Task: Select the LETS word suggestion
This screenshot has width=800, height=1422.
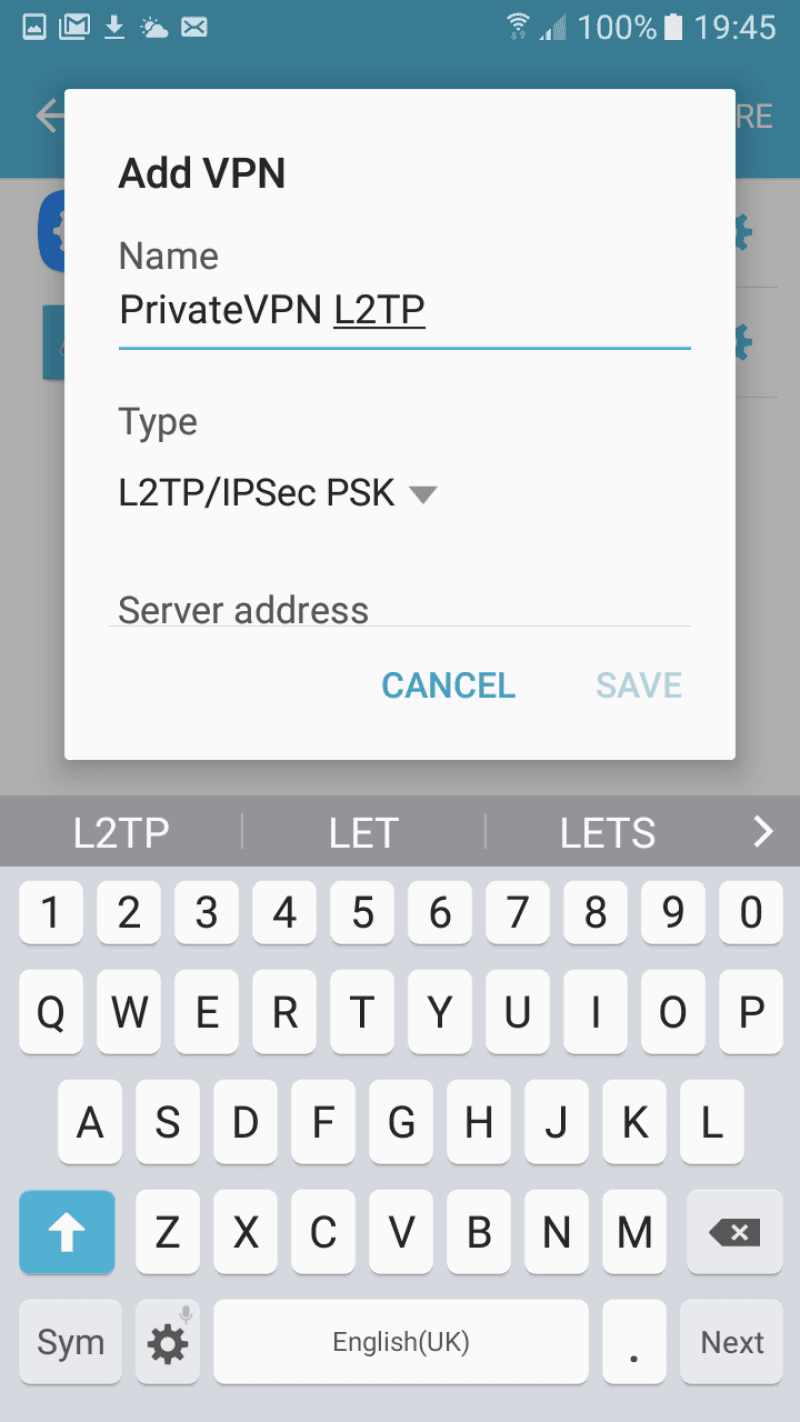Action: (x=607, y=832)
